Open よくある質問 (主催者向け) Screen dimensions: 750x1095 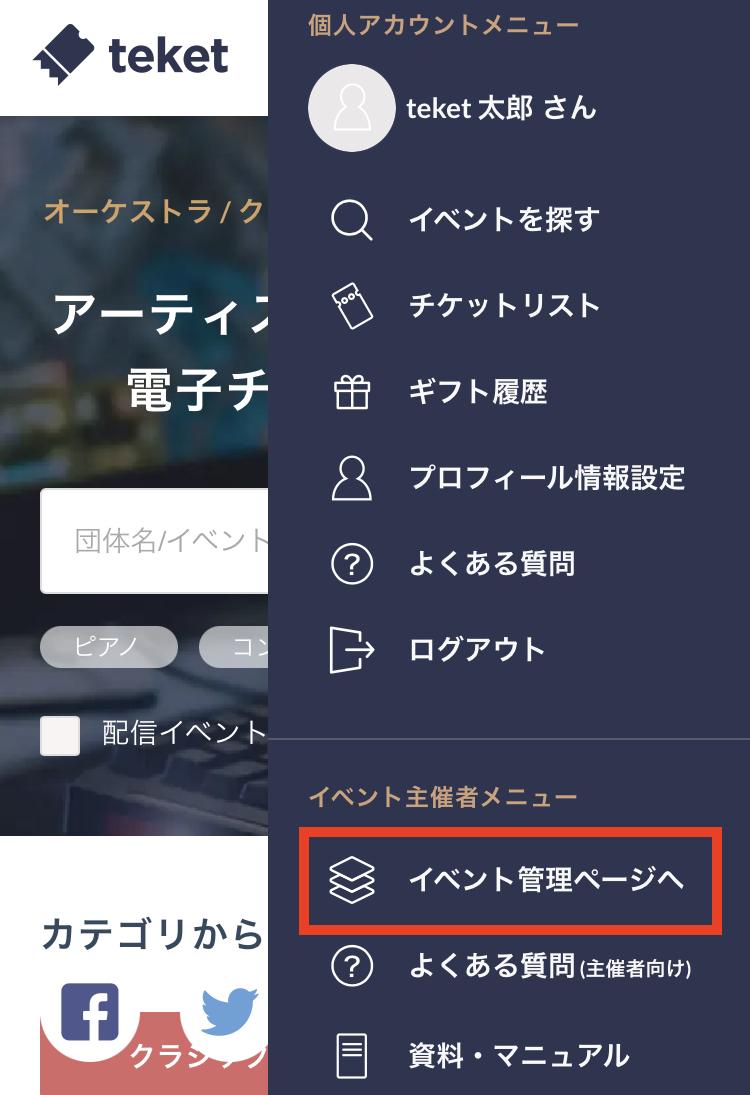549,966
